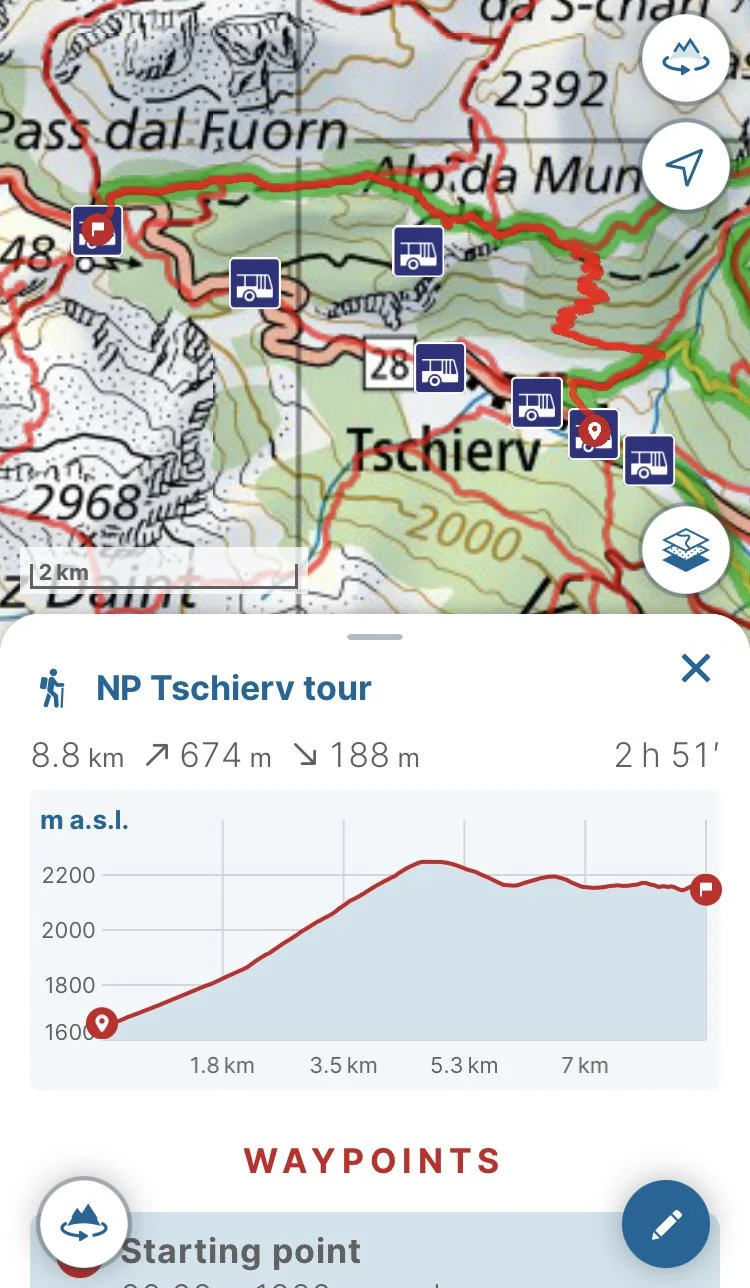Close the NP Tschierv tour panel
This screenshot has height=1288, width=750.
pos(695,668)
